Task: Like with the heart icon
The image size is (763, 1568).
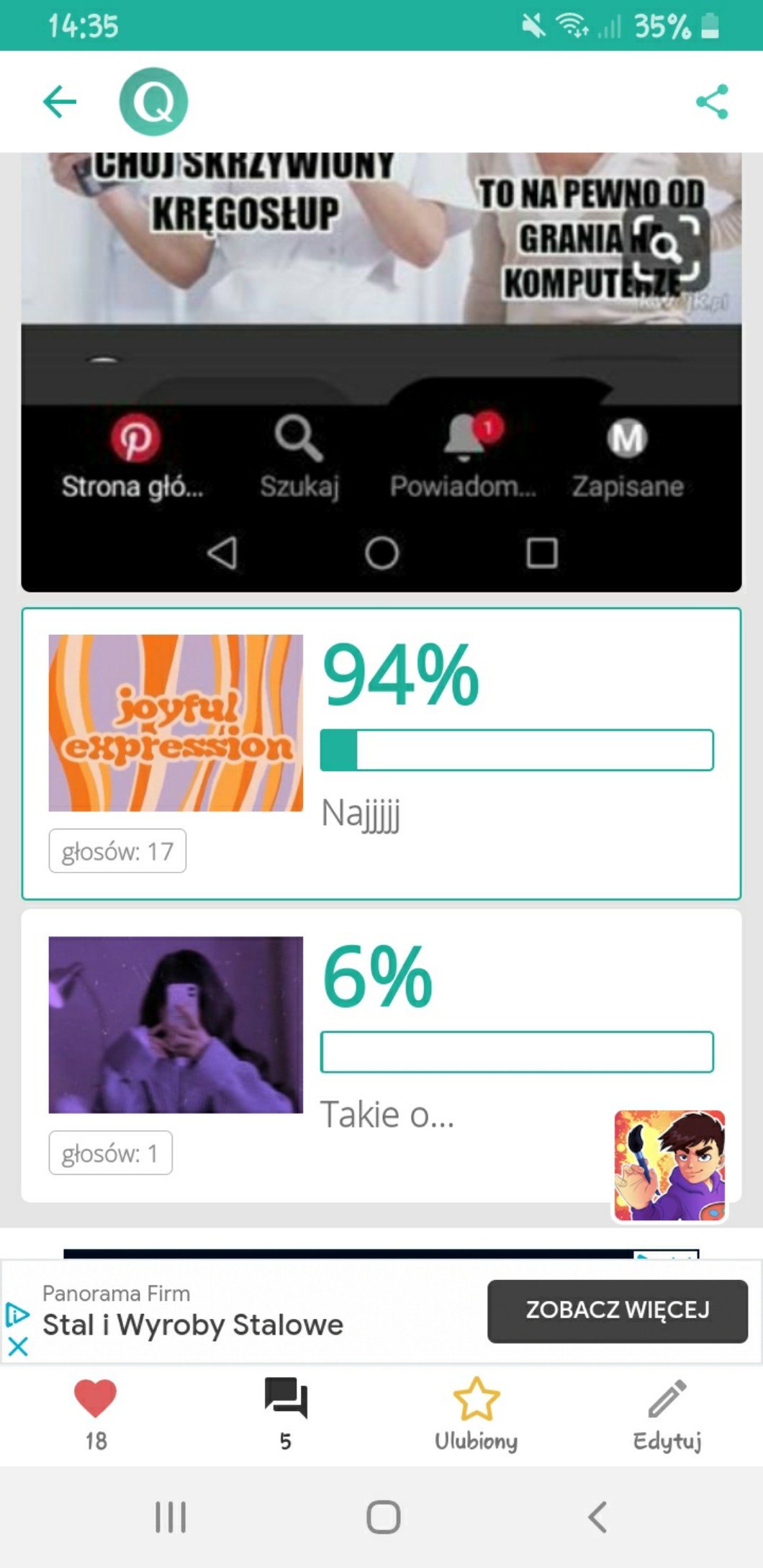Action: tap(95, 1399)
